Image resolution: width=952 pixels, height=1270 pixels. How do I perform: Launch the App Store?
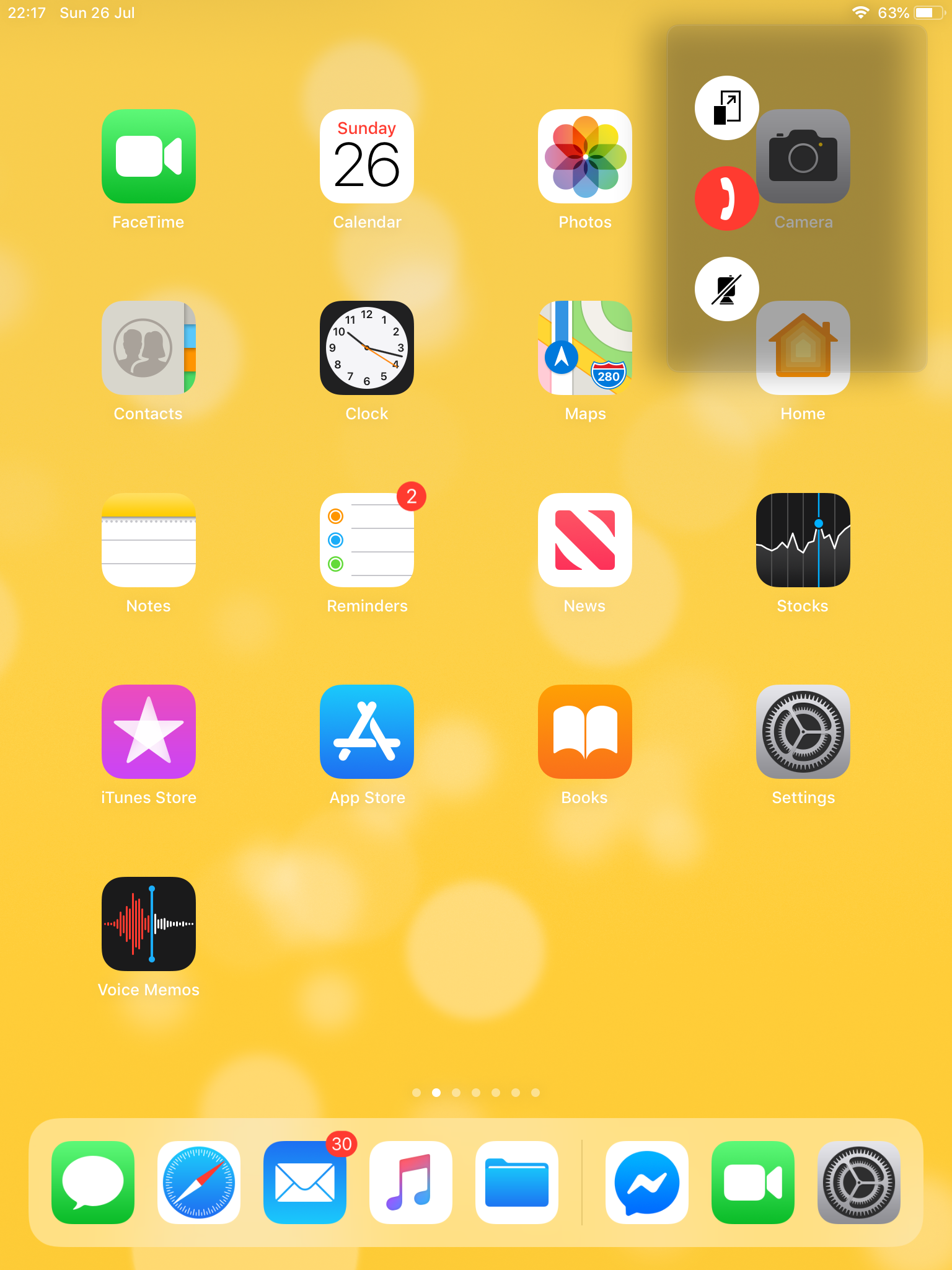pos(367,732)
